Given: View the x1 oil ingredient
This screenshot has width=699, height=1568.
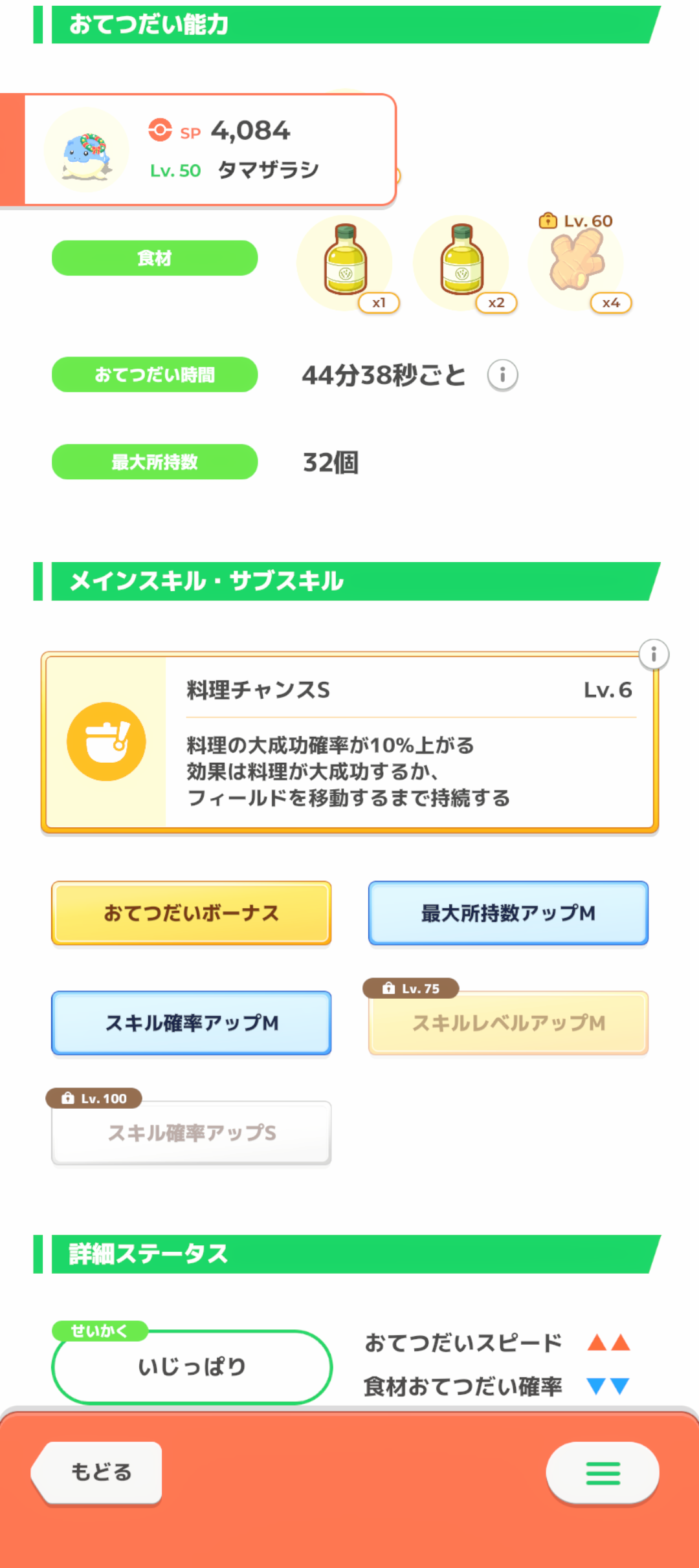Looking at the screenshot, I should click(346, 263).
